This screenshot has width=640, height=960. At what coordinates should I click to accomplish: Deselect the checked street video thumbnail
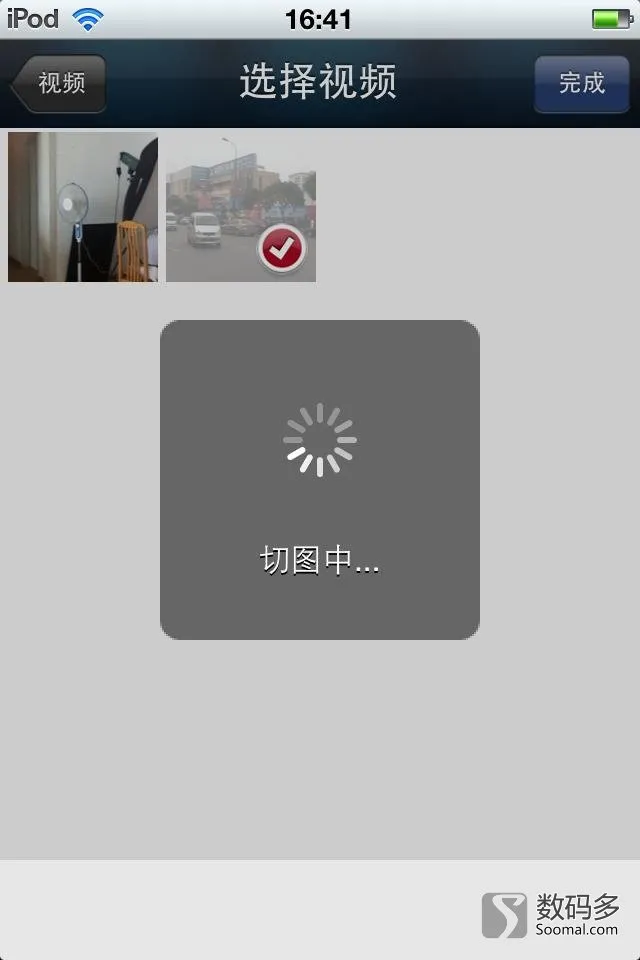(241, 207)
